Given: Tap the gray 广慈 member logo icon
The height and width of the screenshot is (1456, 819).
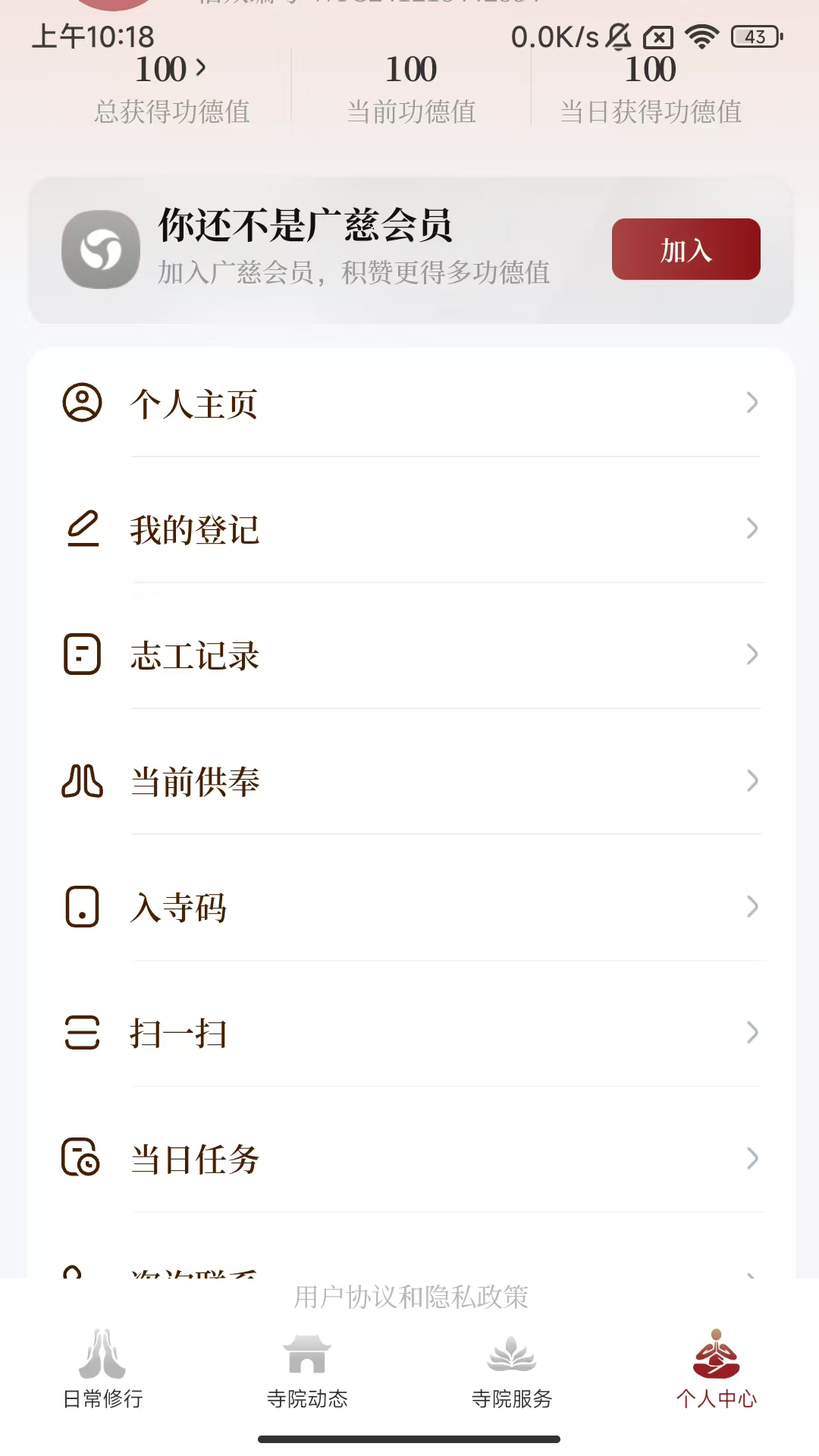Looking at the screenshot, I should (99, 249).
